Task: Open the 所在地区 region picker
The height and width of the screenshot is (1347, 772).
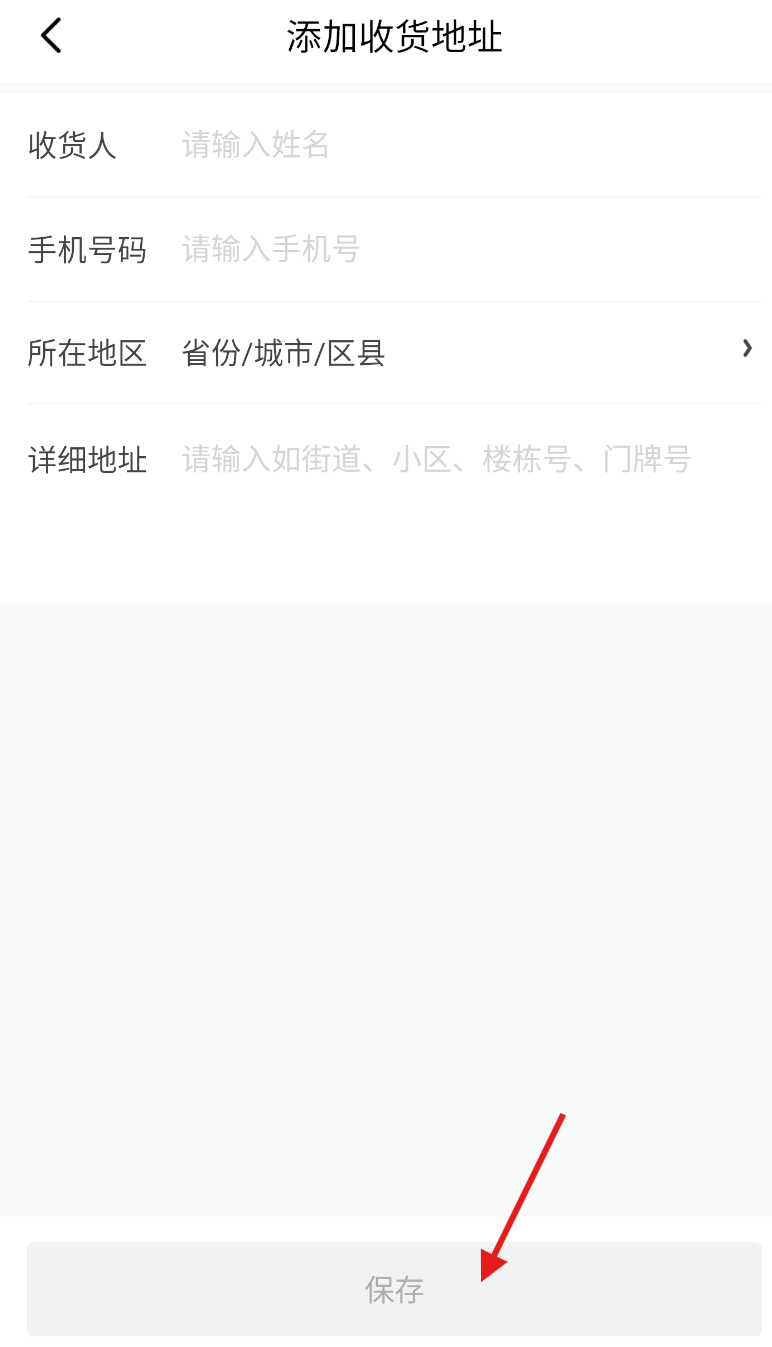Action: 394,352
